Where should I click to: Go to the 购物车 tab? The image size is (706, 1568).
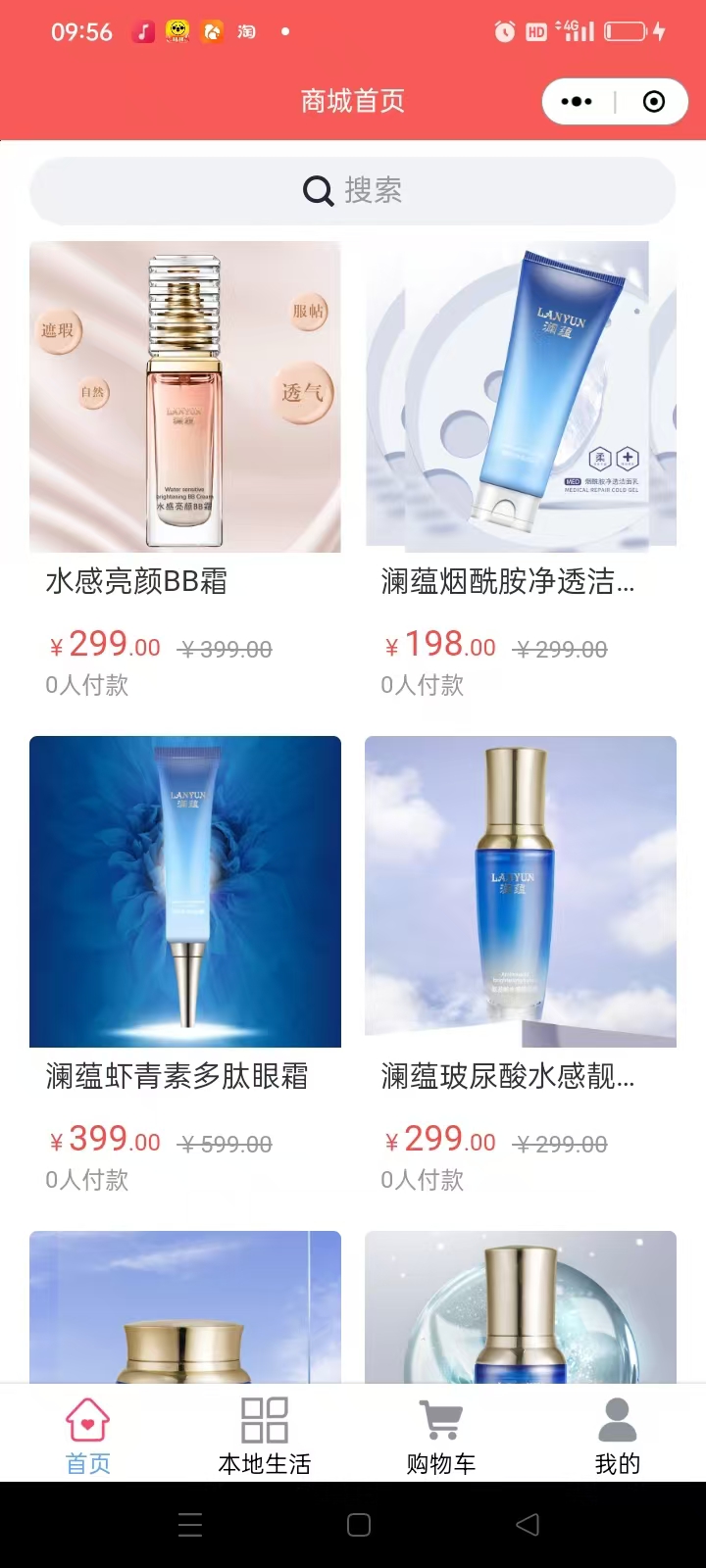click(x=441, y=1436)
